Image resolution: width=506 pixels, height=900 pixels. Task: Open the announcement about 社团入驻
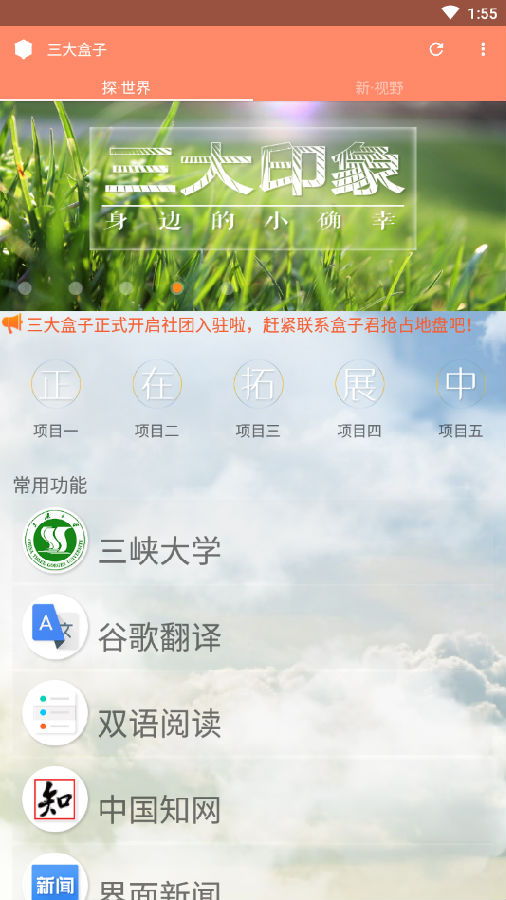[x=248, y=325]
